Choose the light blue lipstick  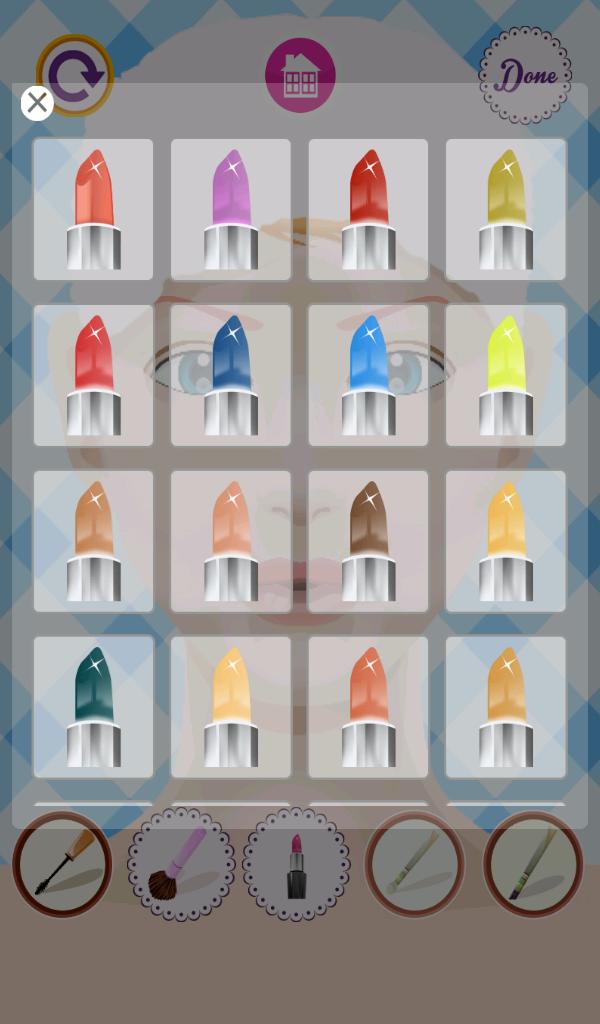[368, 375]
